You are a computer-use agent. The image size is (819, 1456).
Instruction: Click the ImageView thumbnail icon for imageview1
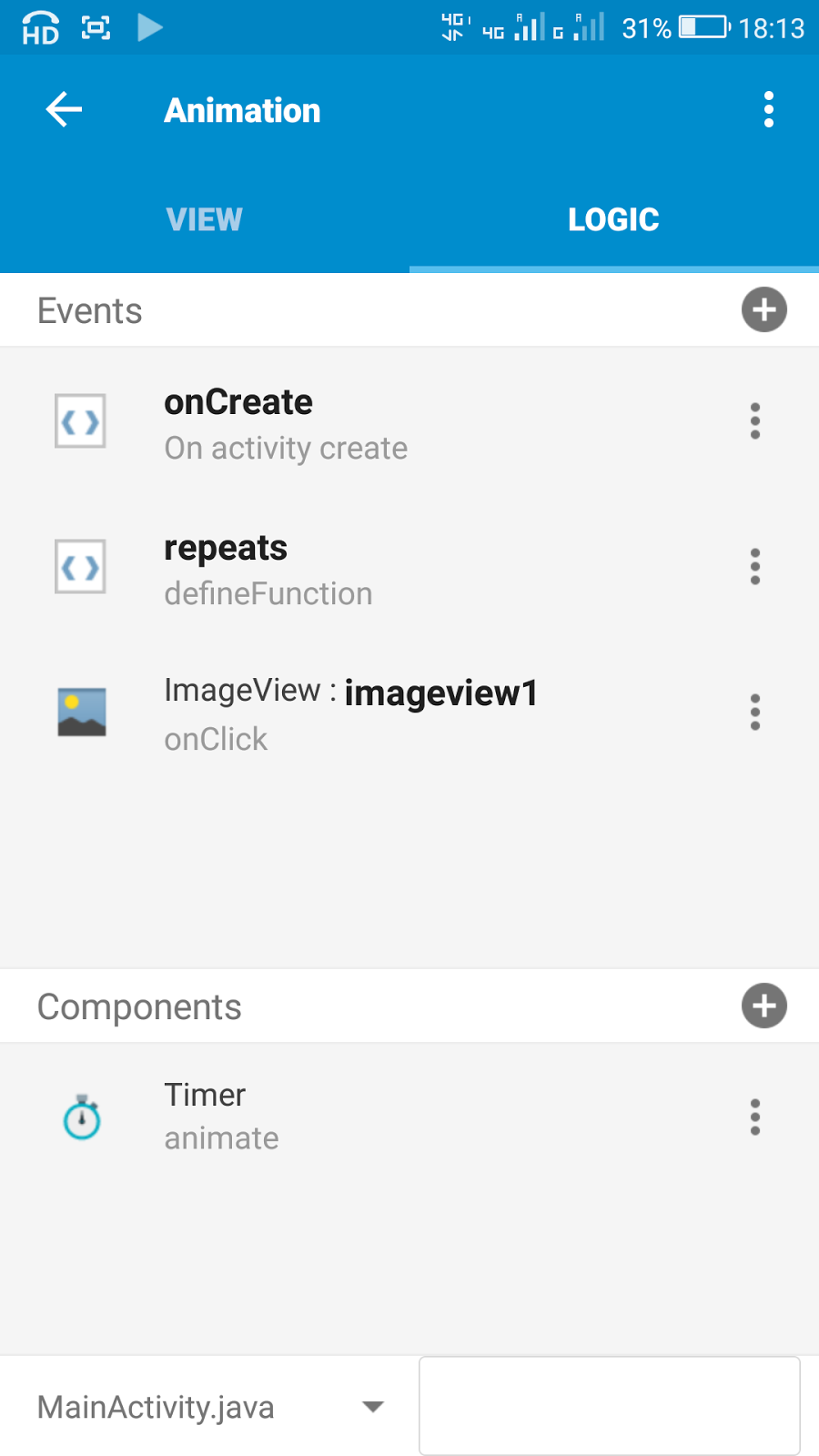point(82,712)
